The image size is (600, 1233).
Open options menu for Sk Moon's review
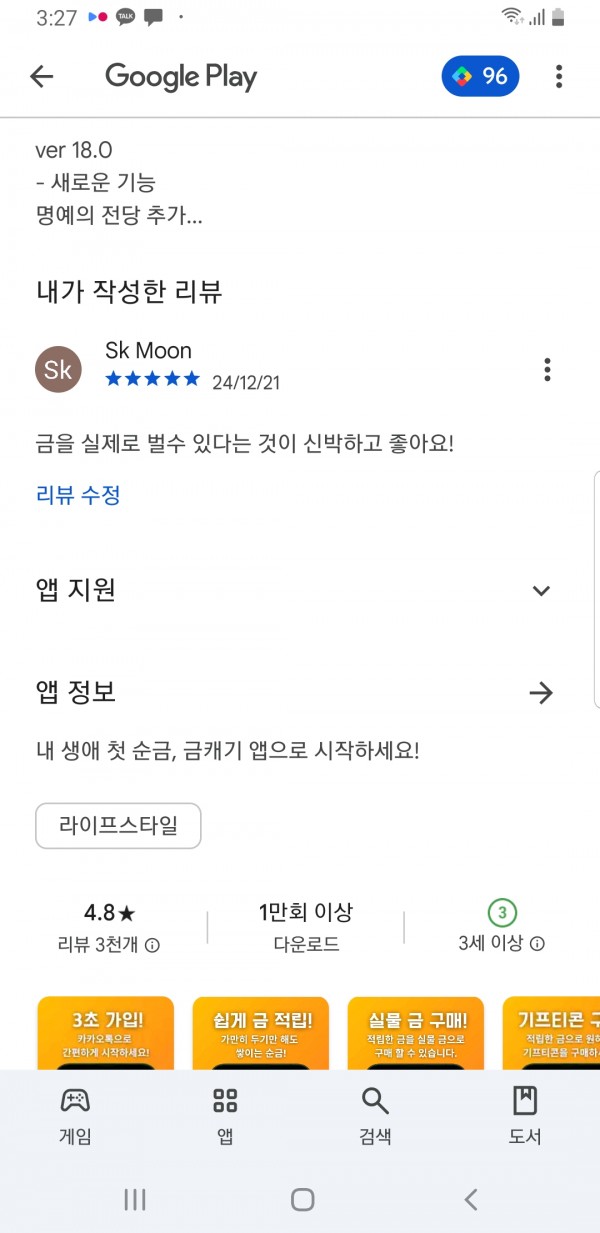(x=547, y=369)
